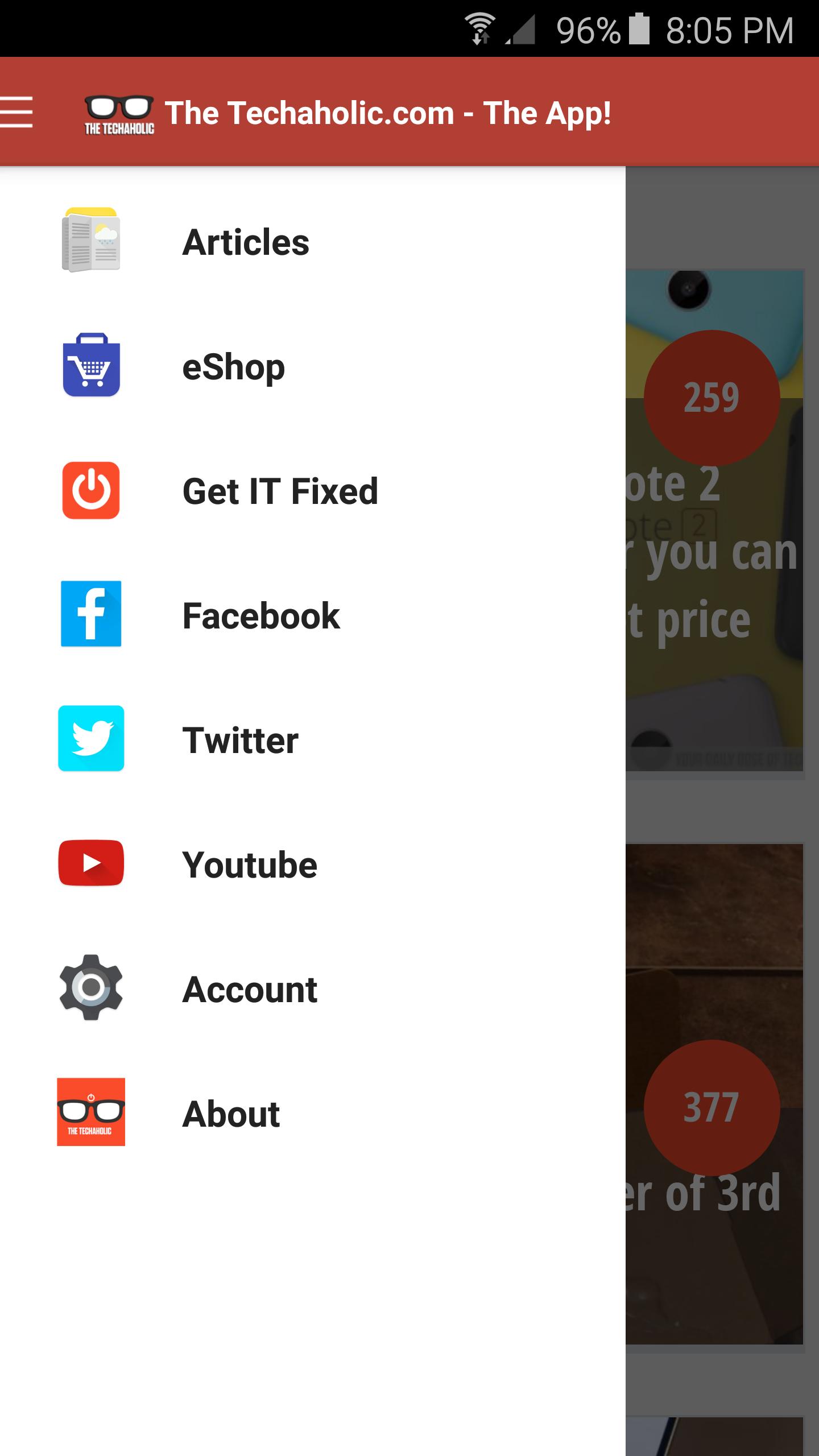
Task: Go to the Youtube channel
Action: (313, 864)
